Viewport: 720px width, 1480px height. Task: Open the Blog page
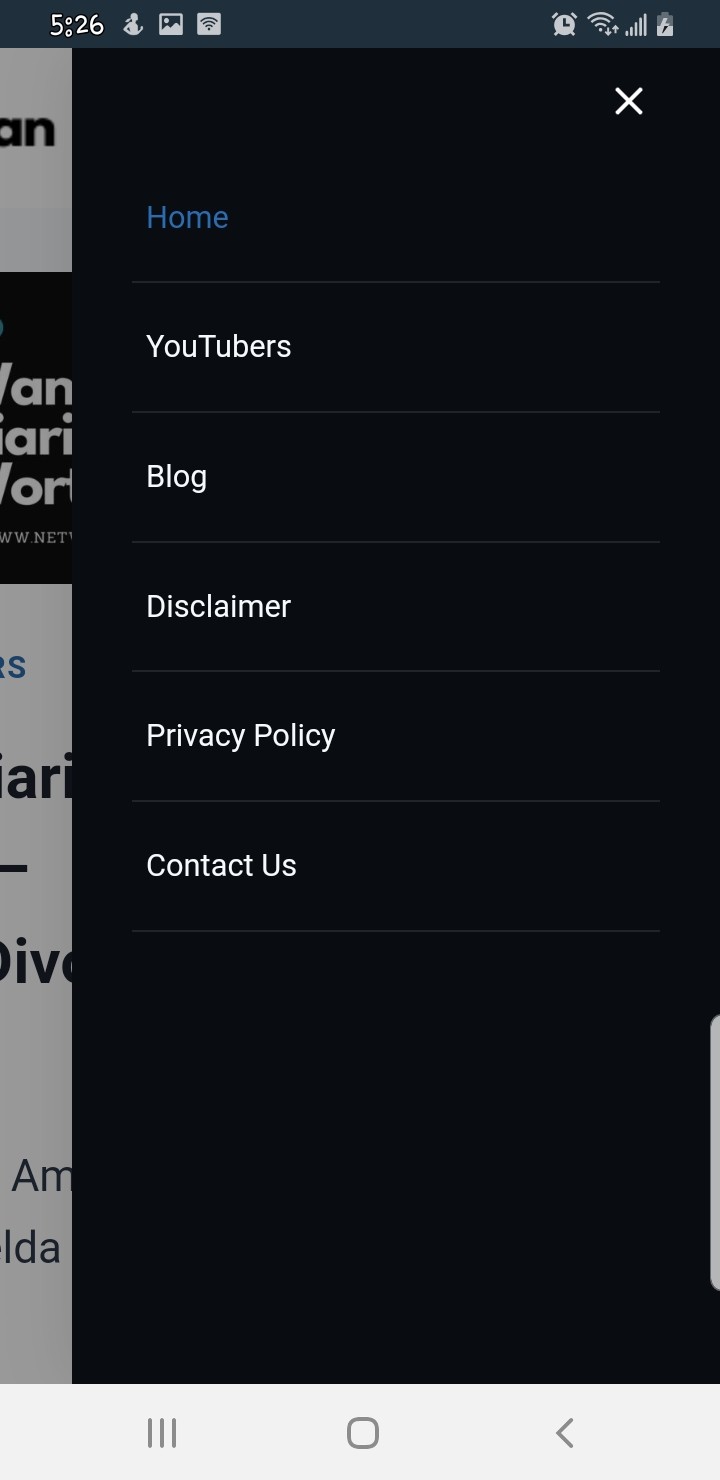(177, 476)
